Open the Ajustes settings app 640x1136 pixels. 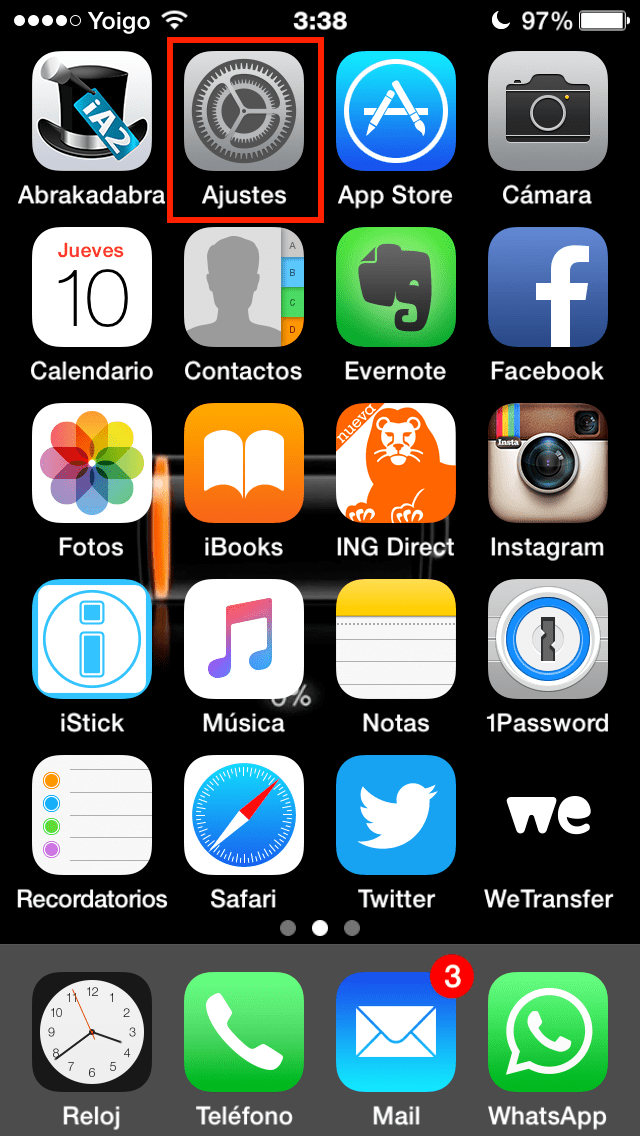[x=244, y=111]
